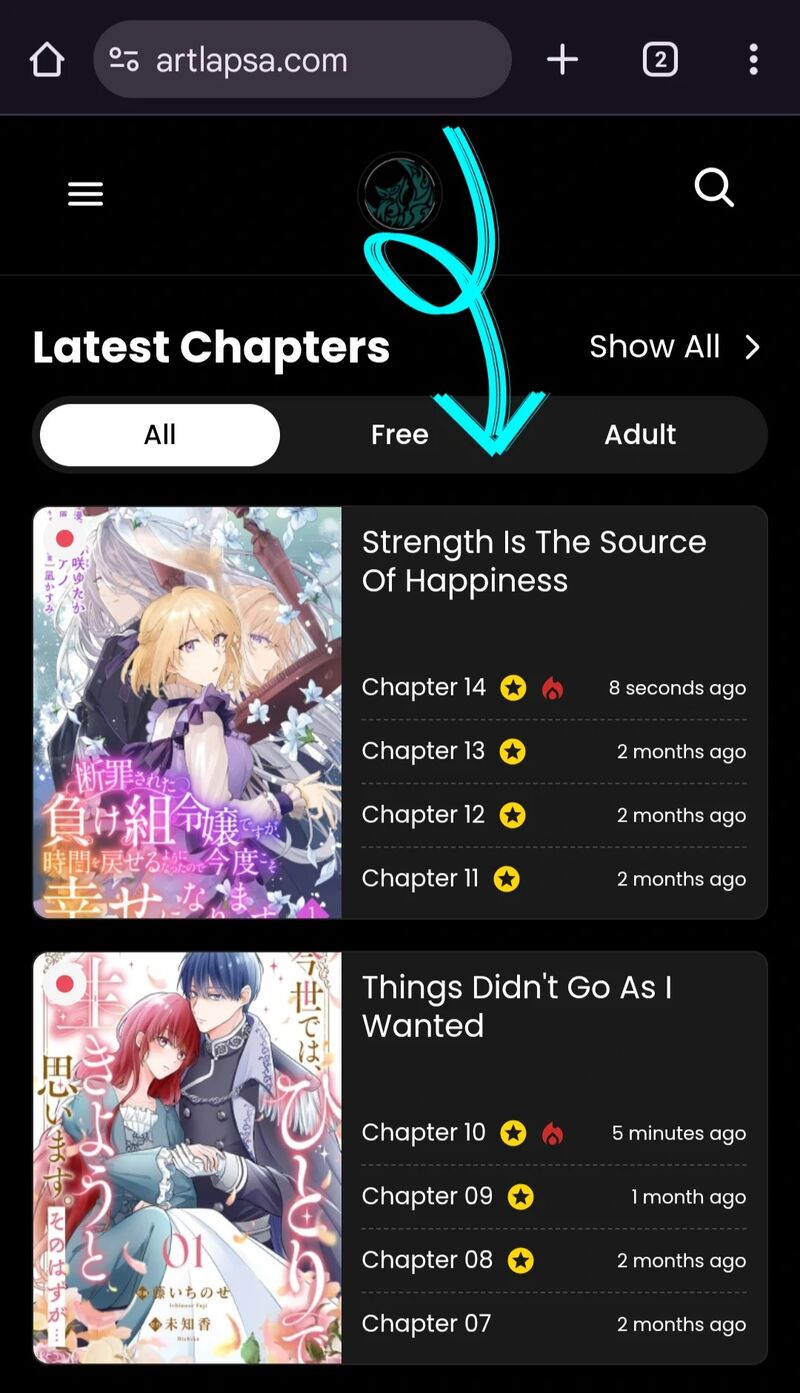Tap the artlapsa.com address bar
800x1393 pixels.
(300, 60)
